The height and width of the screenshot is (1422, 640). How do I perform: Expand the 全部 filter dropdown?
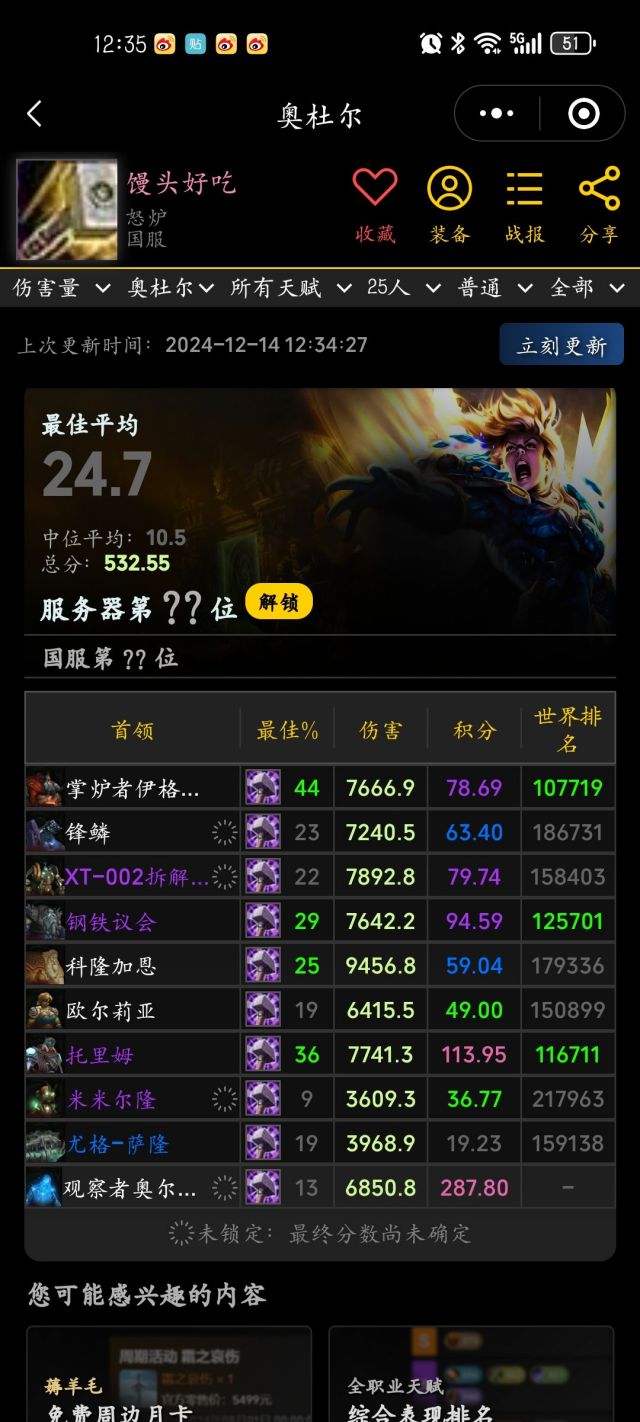click(x=587, y=288)
